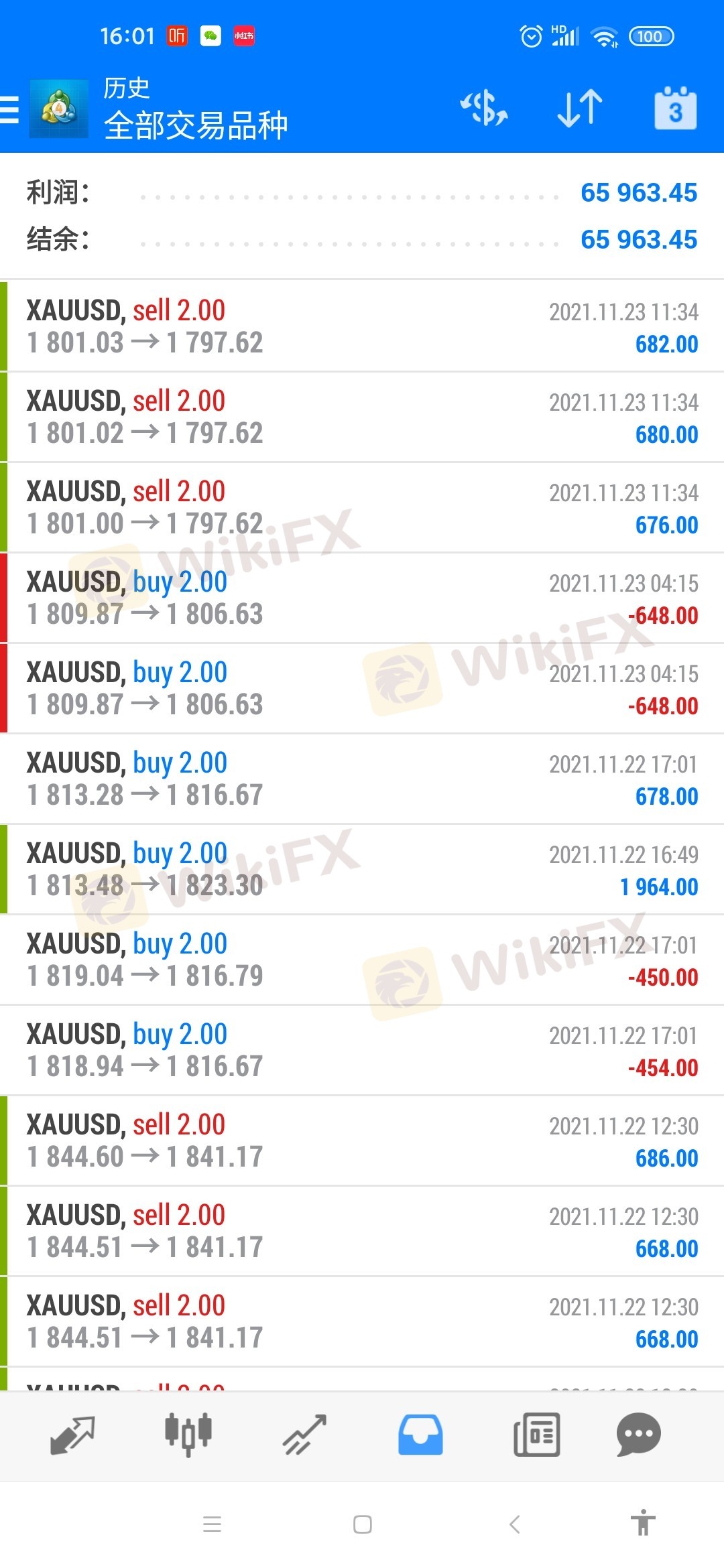Go back with the system back button
724x1568 pixels.
pos(514,1524)
